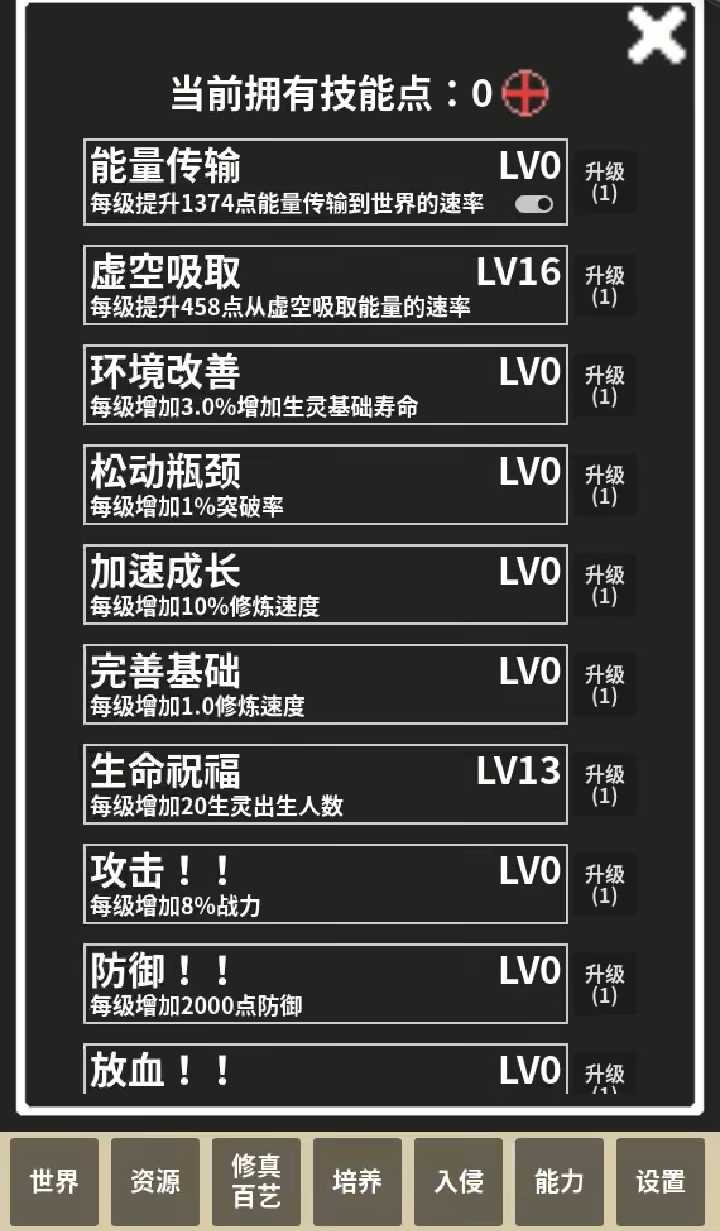Upgrade the 能量传输 skill
Image resolution: width=720 pixels, height=1231 pixels.
pos(604,182)
